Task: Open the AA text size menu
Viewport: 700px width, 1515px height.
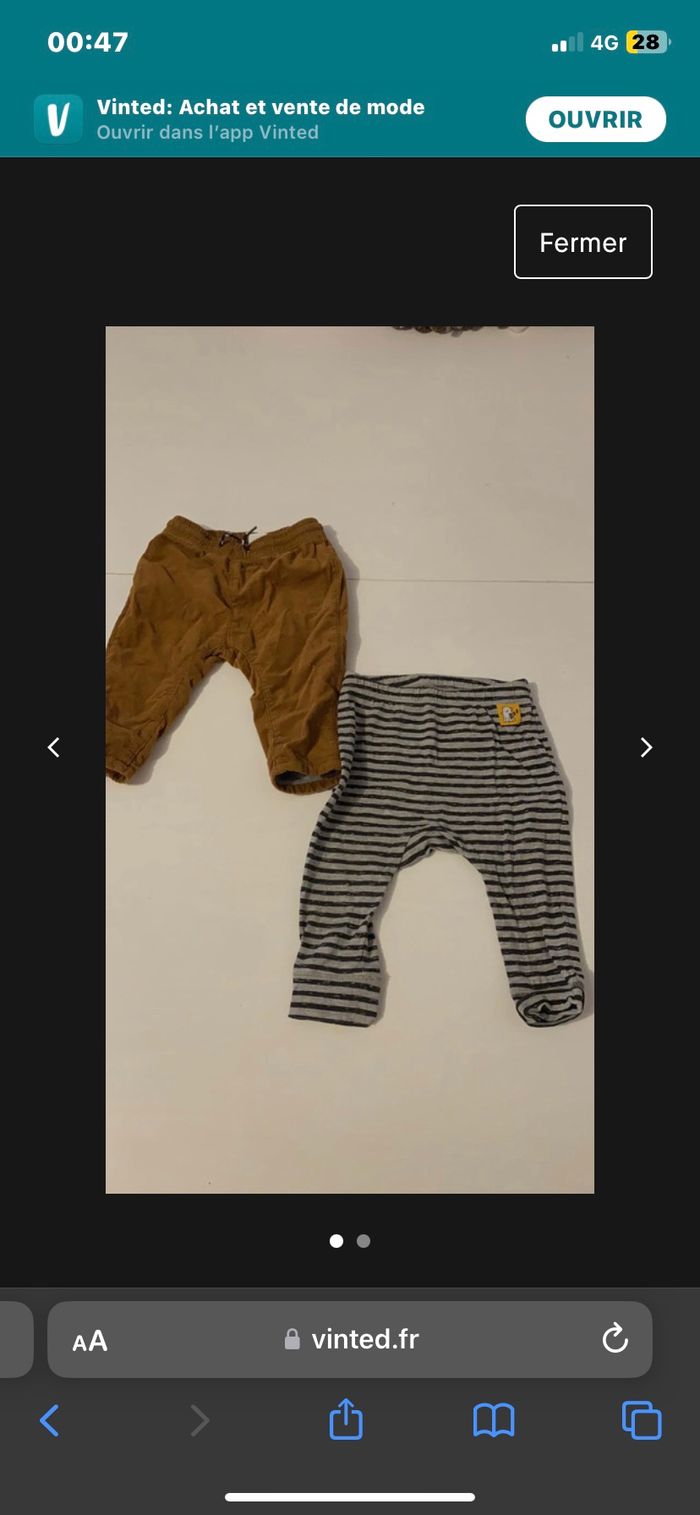Action: click(90, 1340)
